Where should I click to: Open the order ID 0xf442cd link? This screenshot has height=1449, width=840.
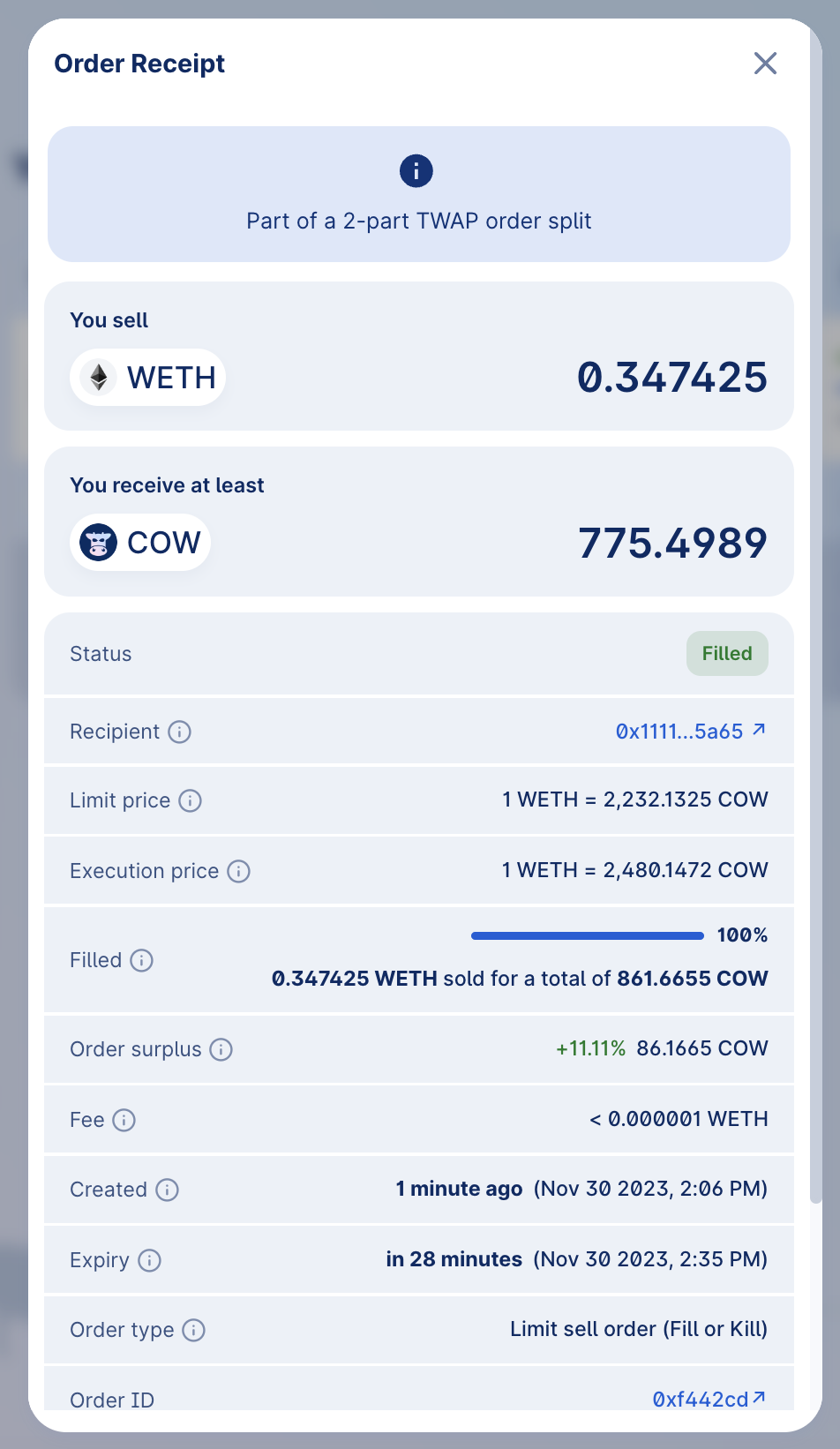[x=709, y=1399]
